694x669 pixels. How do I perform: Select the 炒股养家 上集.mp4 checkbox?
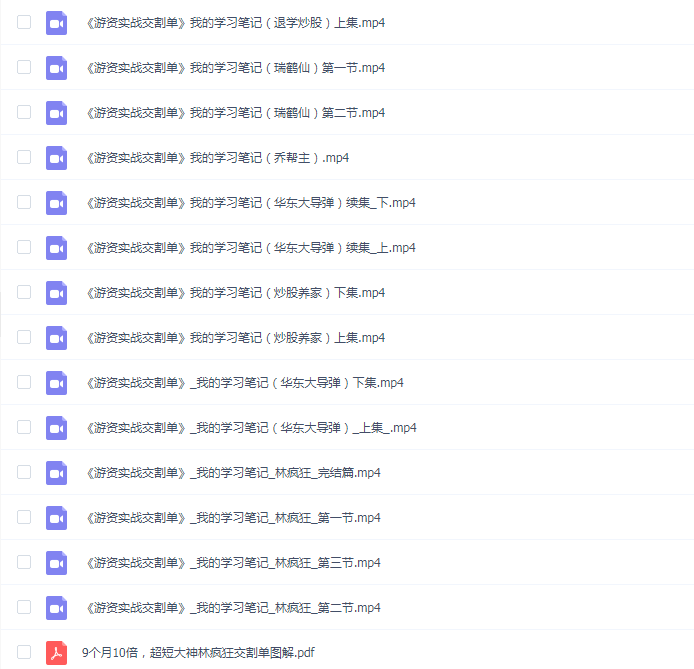coord(24,337)
